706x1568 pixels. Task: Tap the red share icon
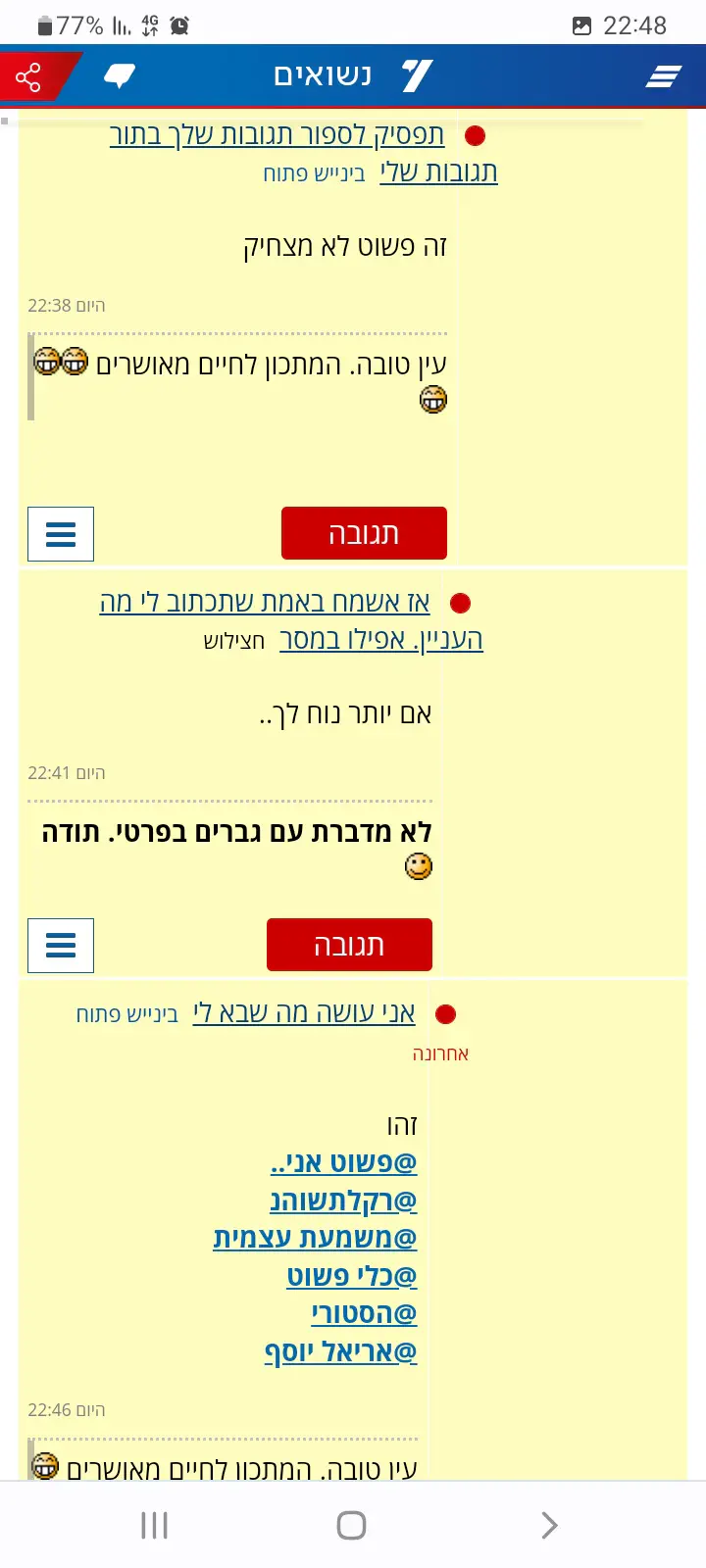point(27,76)
